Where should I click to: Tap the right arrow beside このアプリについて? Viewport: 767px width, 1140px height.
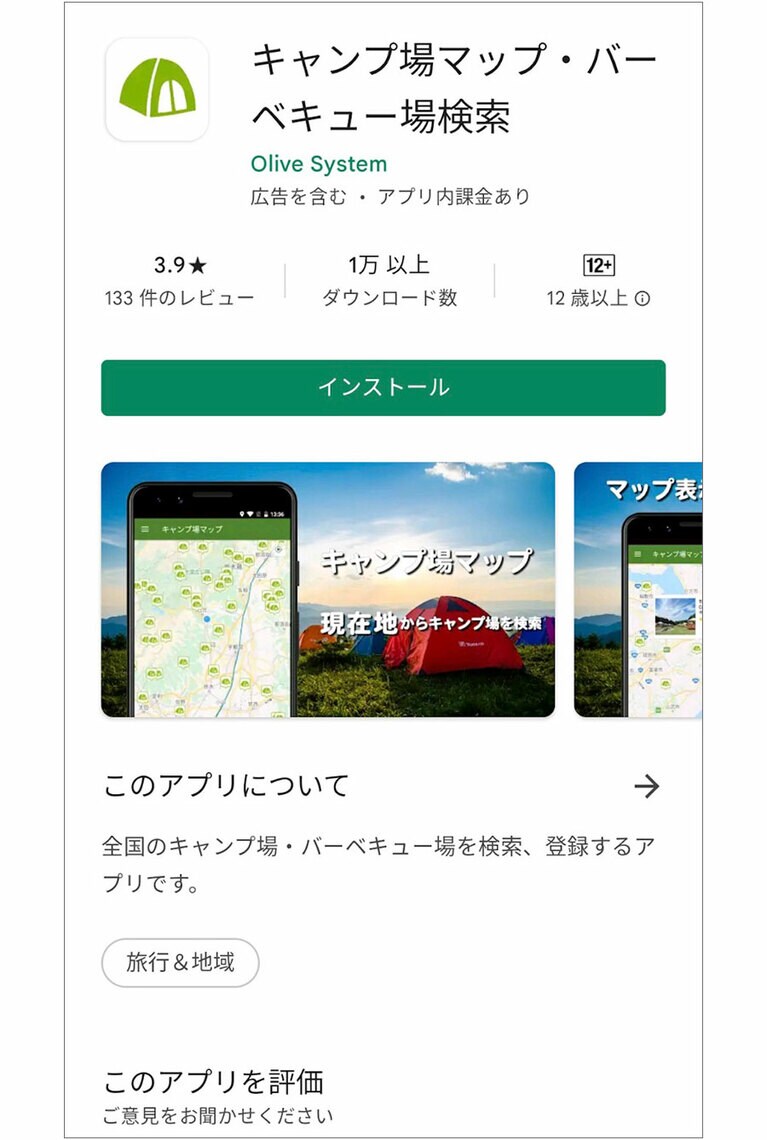(650, 788)
